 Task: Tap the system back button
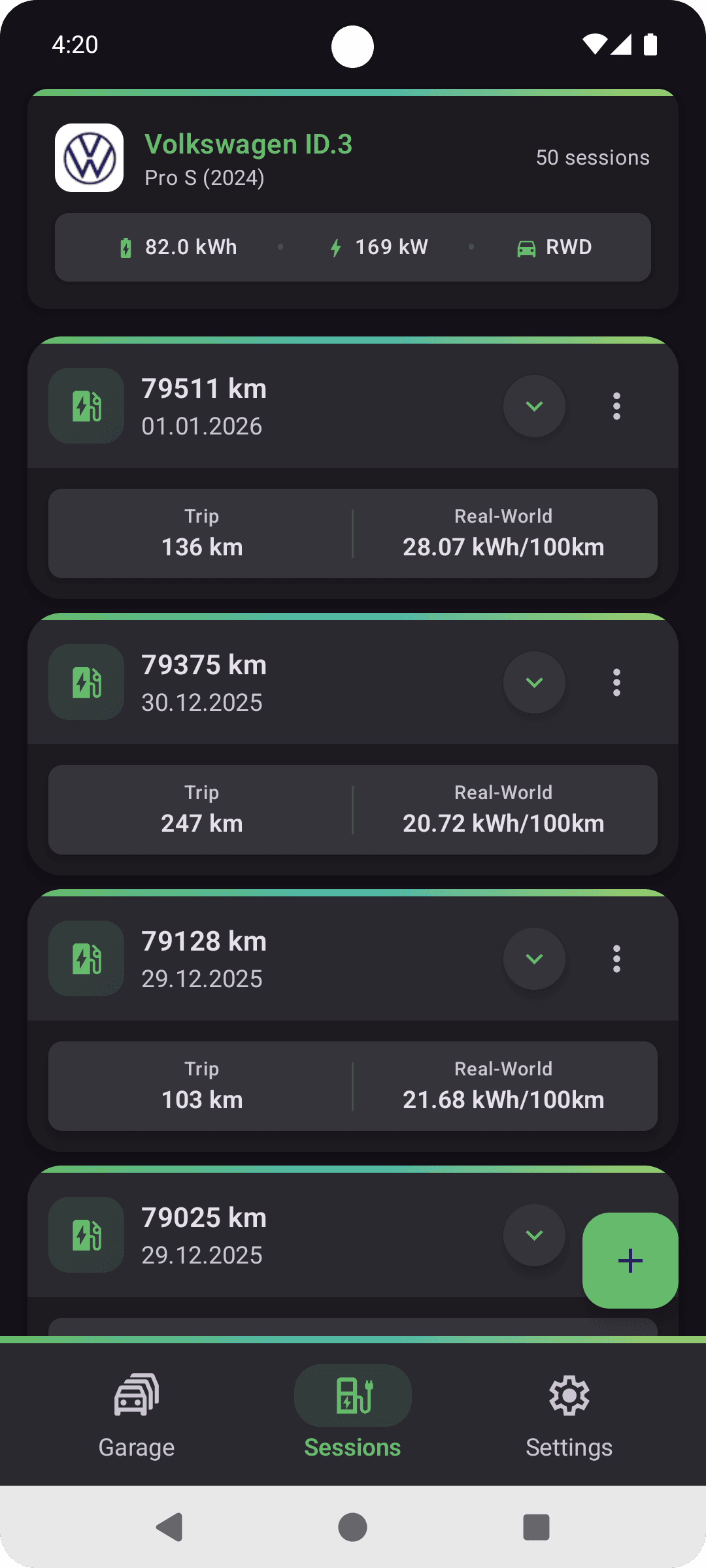170,1527
